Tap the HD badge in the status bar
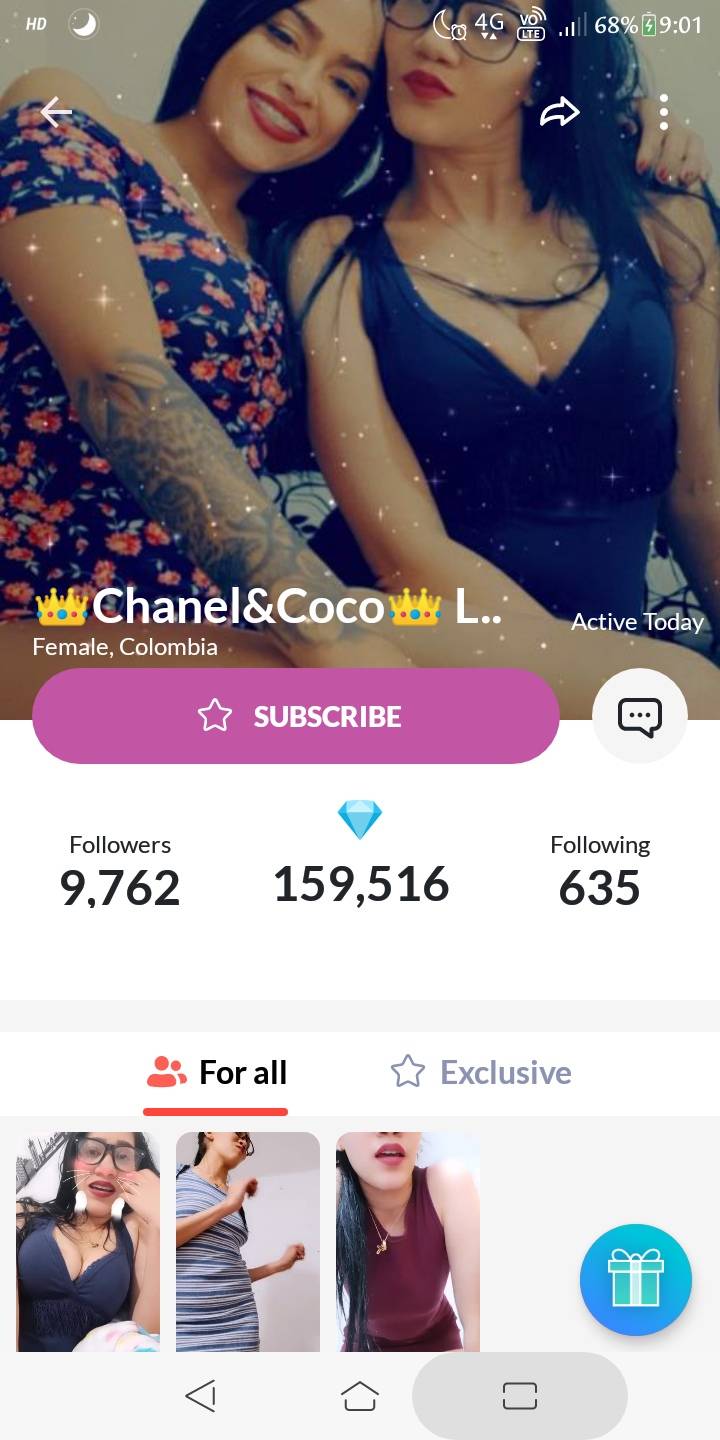The image size is (720, 1440). [x=33, y=25]
